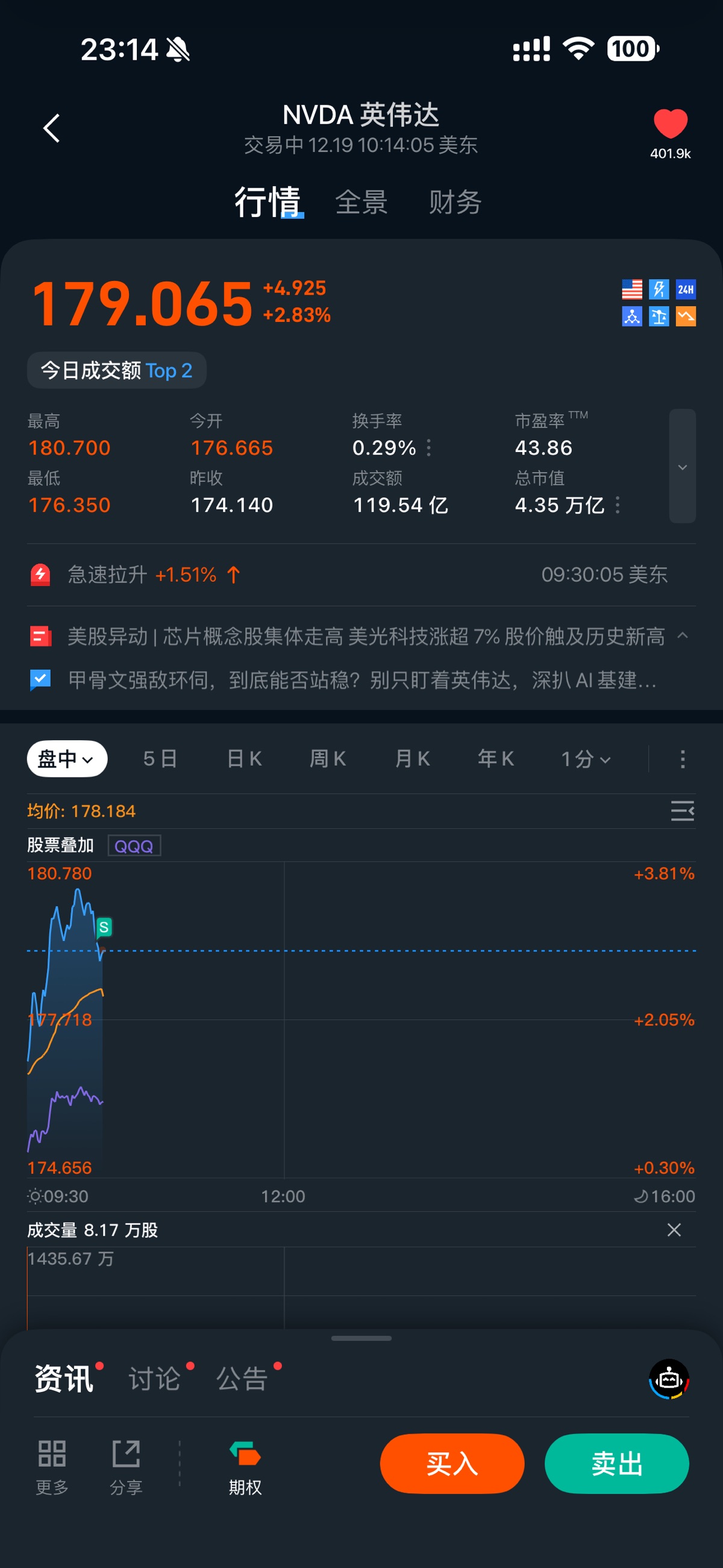This screenshot has height=1568, width=723.
Task: Go back using the top-left arrow
Action: pos(52,128)
